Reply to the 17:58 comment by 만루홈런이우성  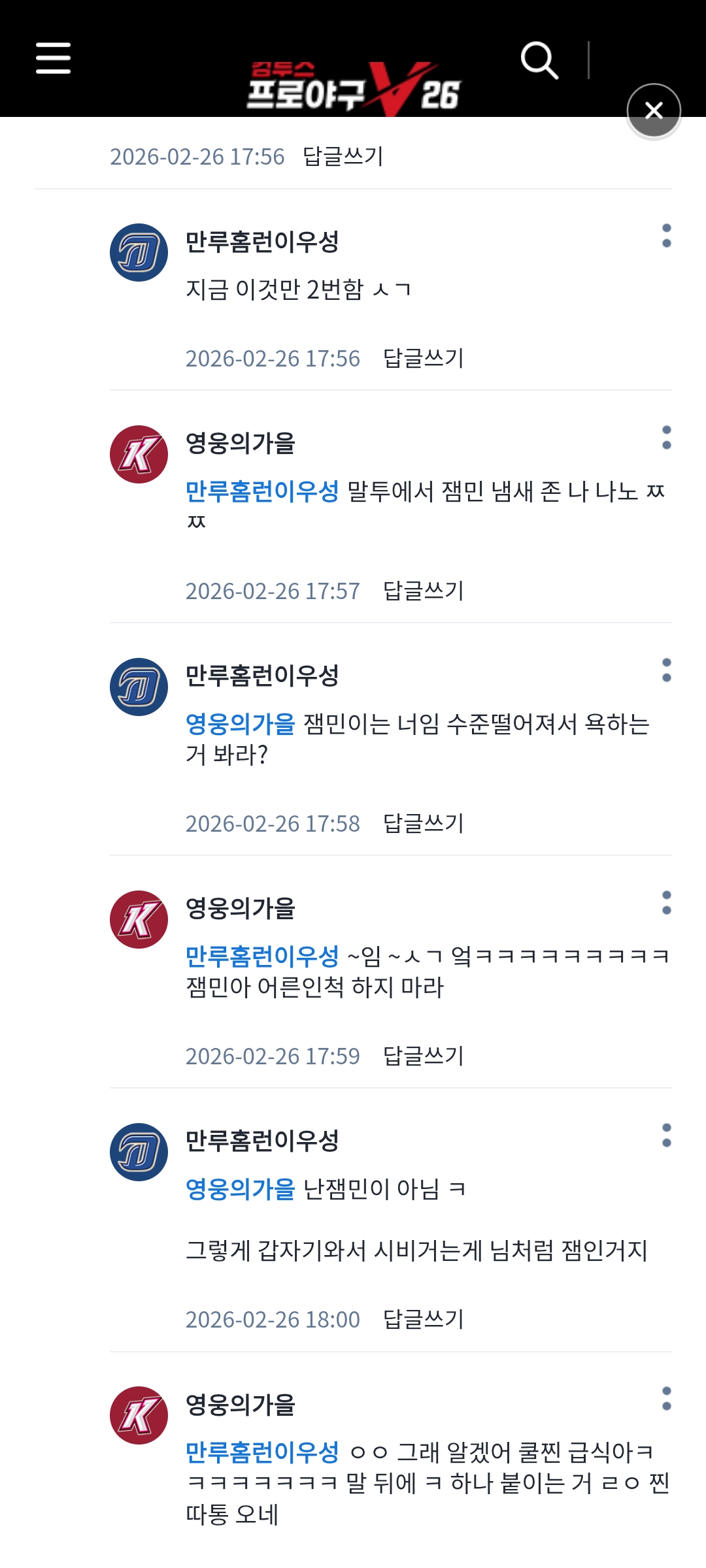(423, 823)
